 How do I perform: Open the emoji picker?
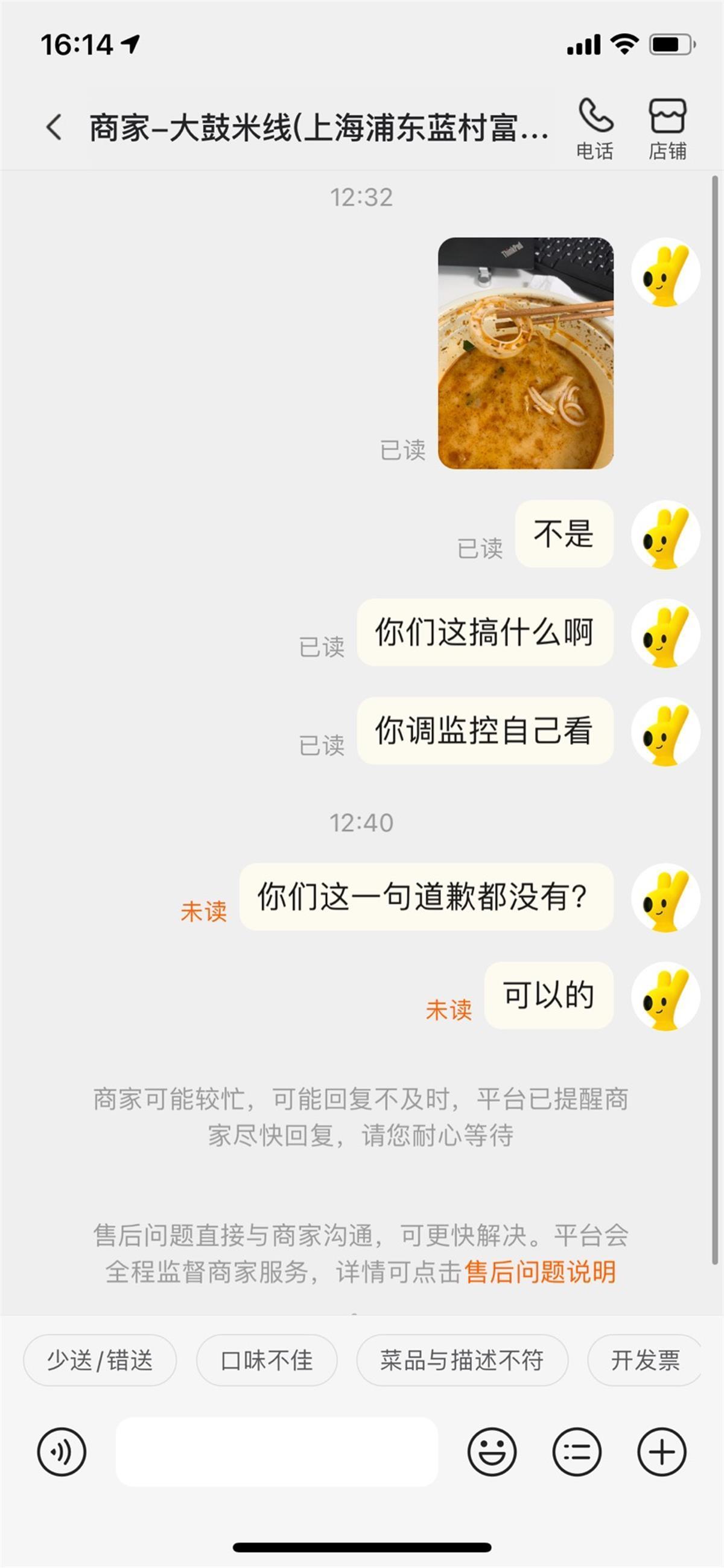pyautogui.click(x=492, y=1452)
